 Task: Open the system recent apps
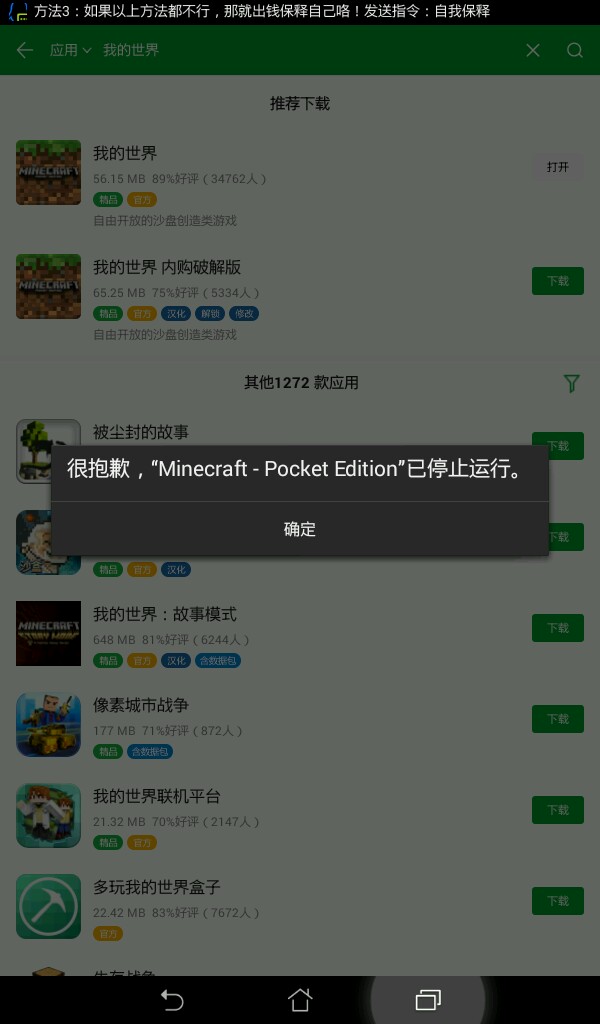(428, 999)
